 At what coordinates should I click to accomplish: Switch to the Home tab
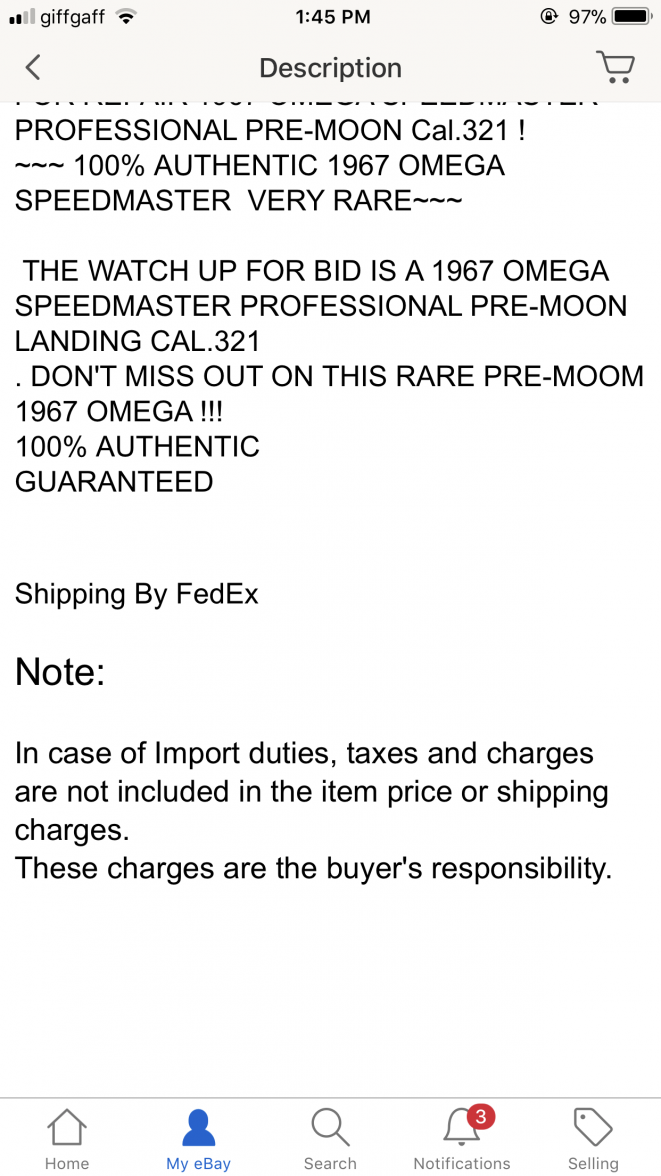[67, 1138]
